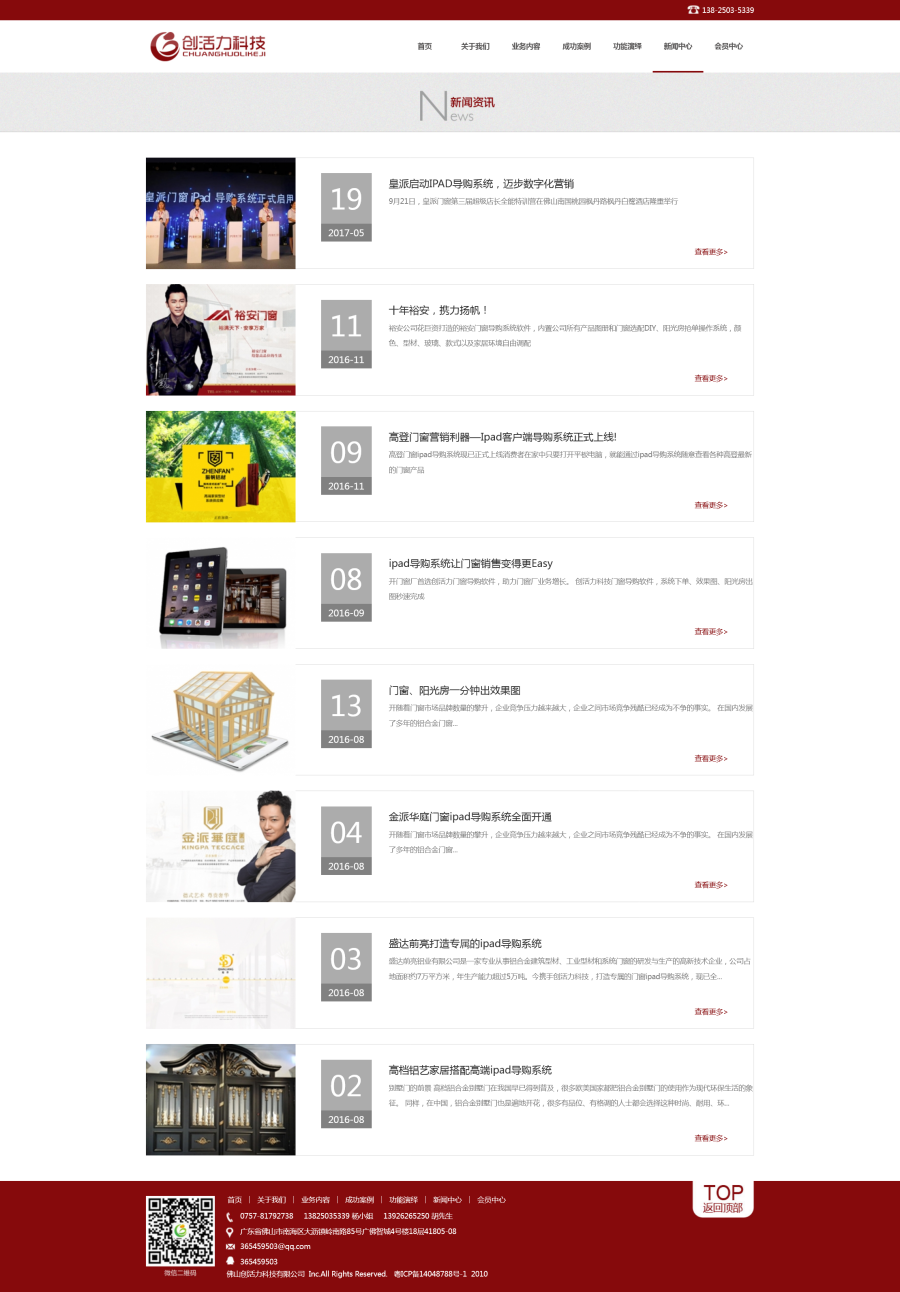This screenshot has height=1292, width=900.
Task: Open 功能演绎 in top navigation
Action: 627,46
